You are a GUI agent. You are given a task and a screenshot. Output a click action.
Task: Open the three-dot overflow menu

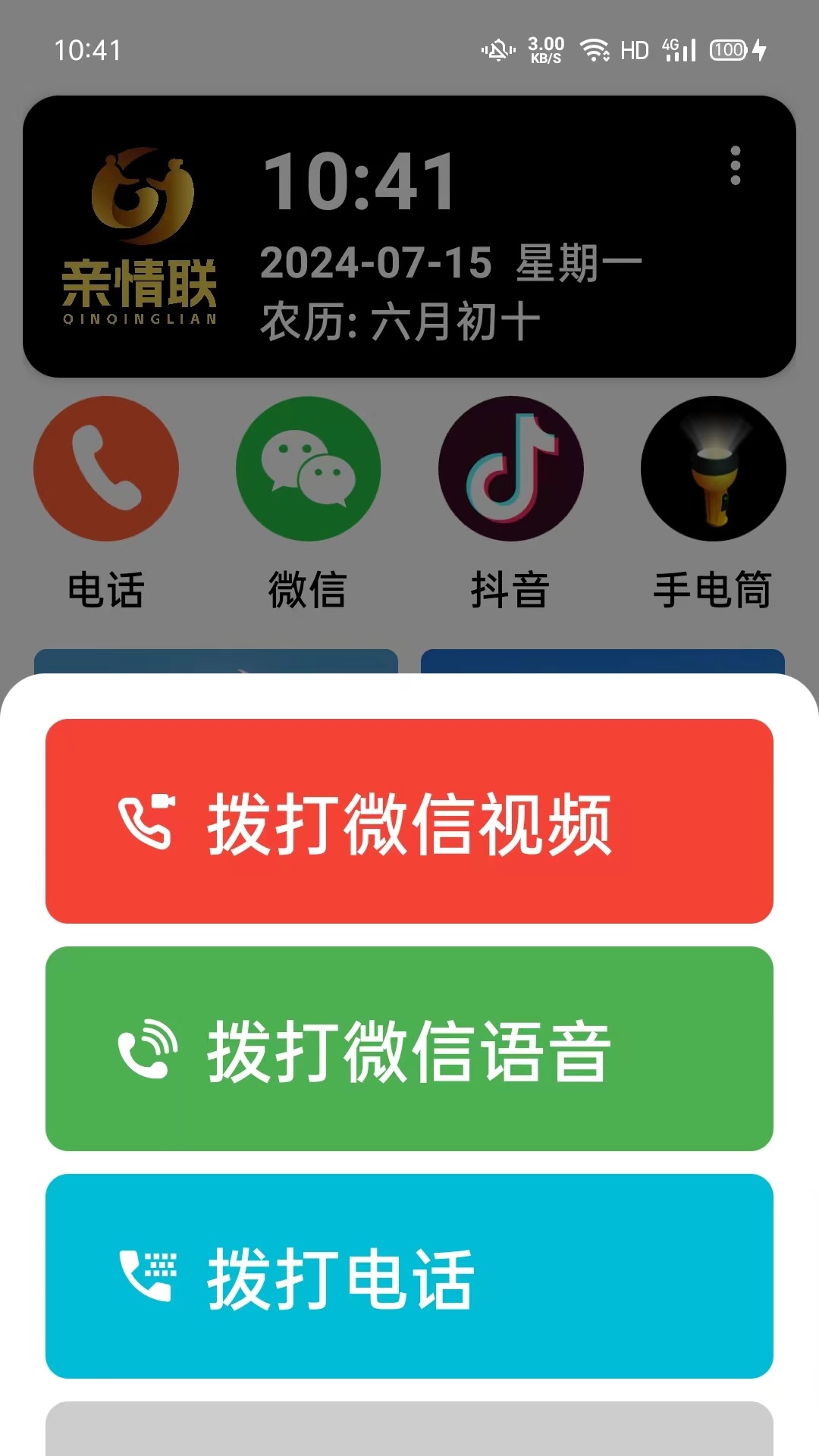tap(735, 165)
